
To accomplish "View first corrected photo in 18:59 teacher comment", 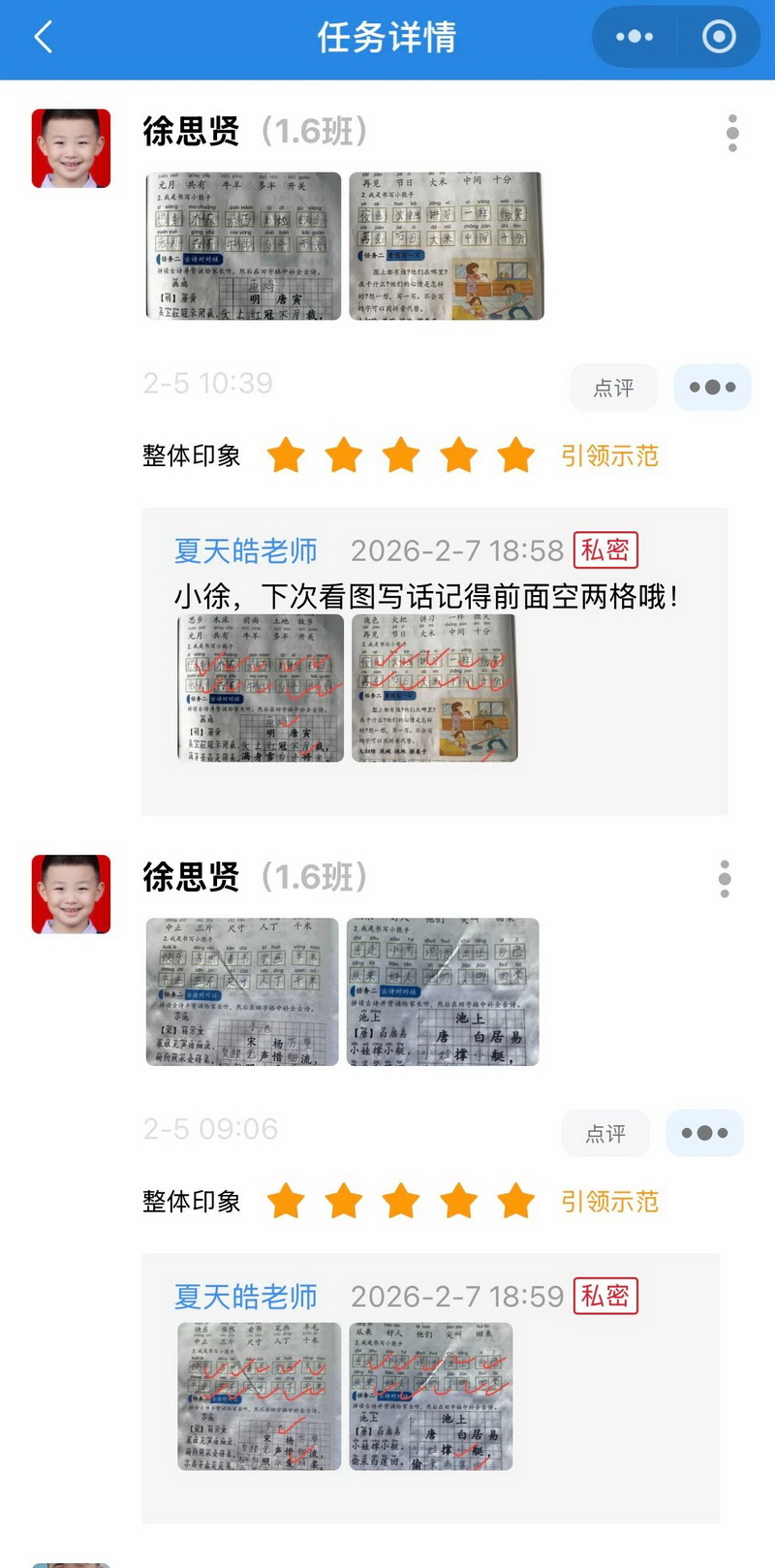I will 259,1396.
